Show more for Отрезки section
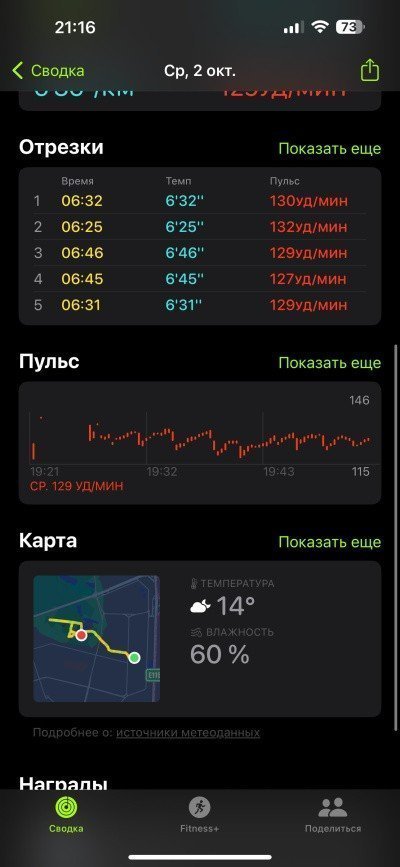The height and width of the screenshot is (867, 400). point(330,148)
